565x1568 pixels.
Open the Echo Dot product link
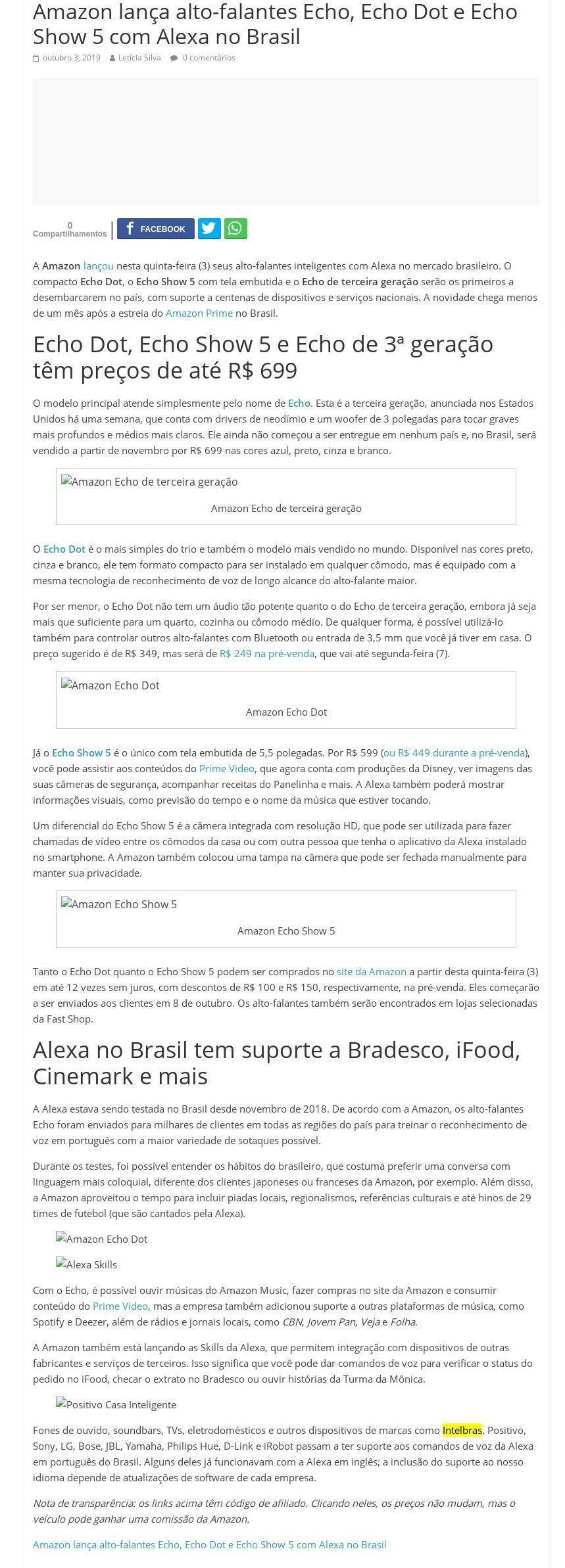click(64, 549)
